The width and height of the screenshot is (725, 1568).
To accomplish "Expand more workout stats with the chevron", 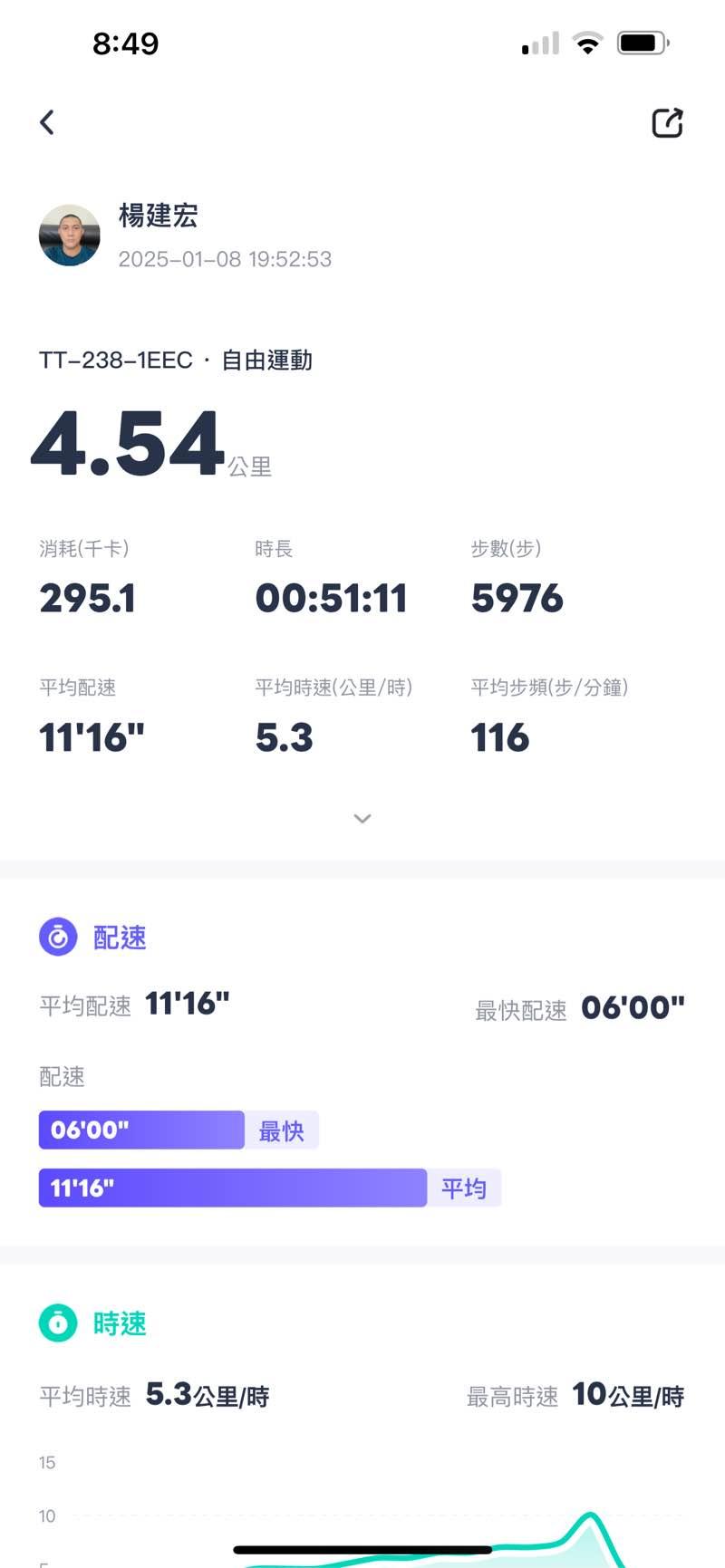I will 362,818.
